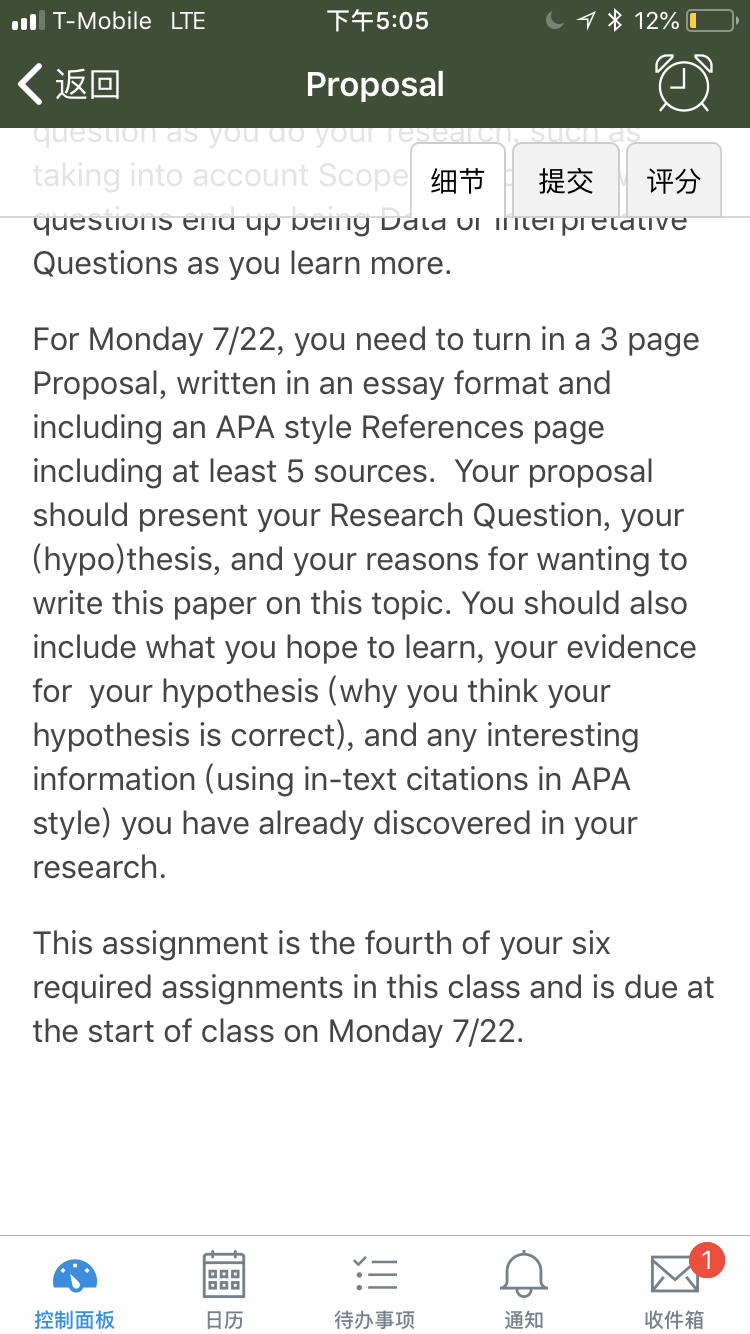
Task: Switch to the 评分 tab
Action: (674, 181)
